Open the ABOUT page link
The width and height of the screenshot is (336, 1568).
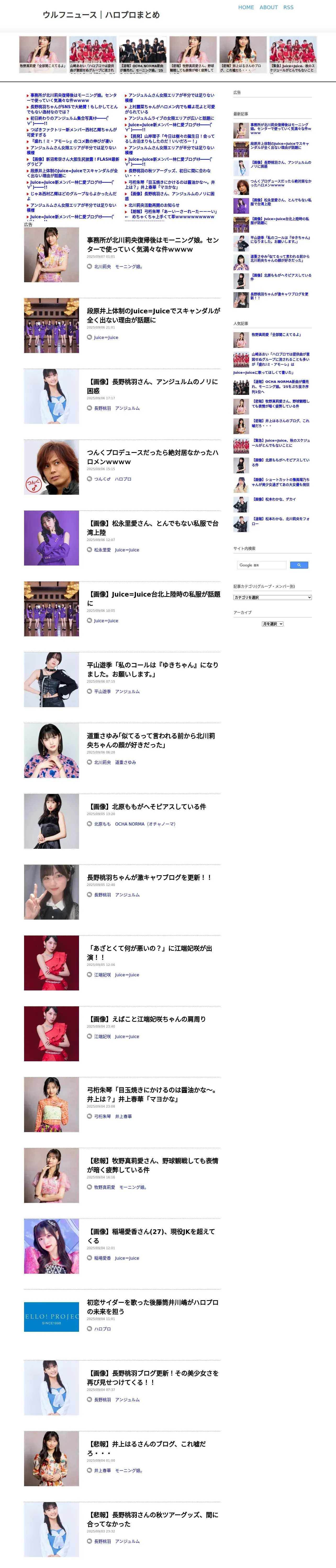click(x=268, y=7)
